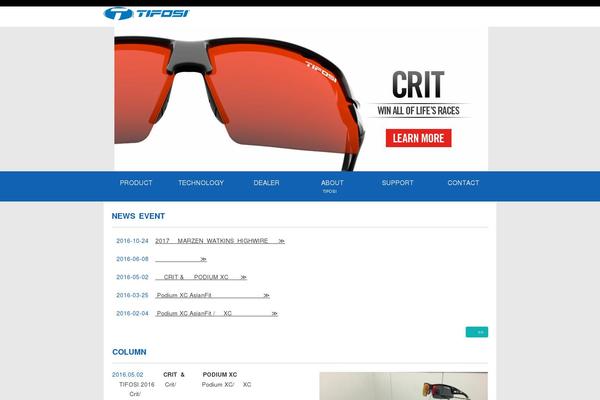Viewport: 600px width, 400px height.
Task: Open the PRODUCT menu
Action: (x=136, y=183)
